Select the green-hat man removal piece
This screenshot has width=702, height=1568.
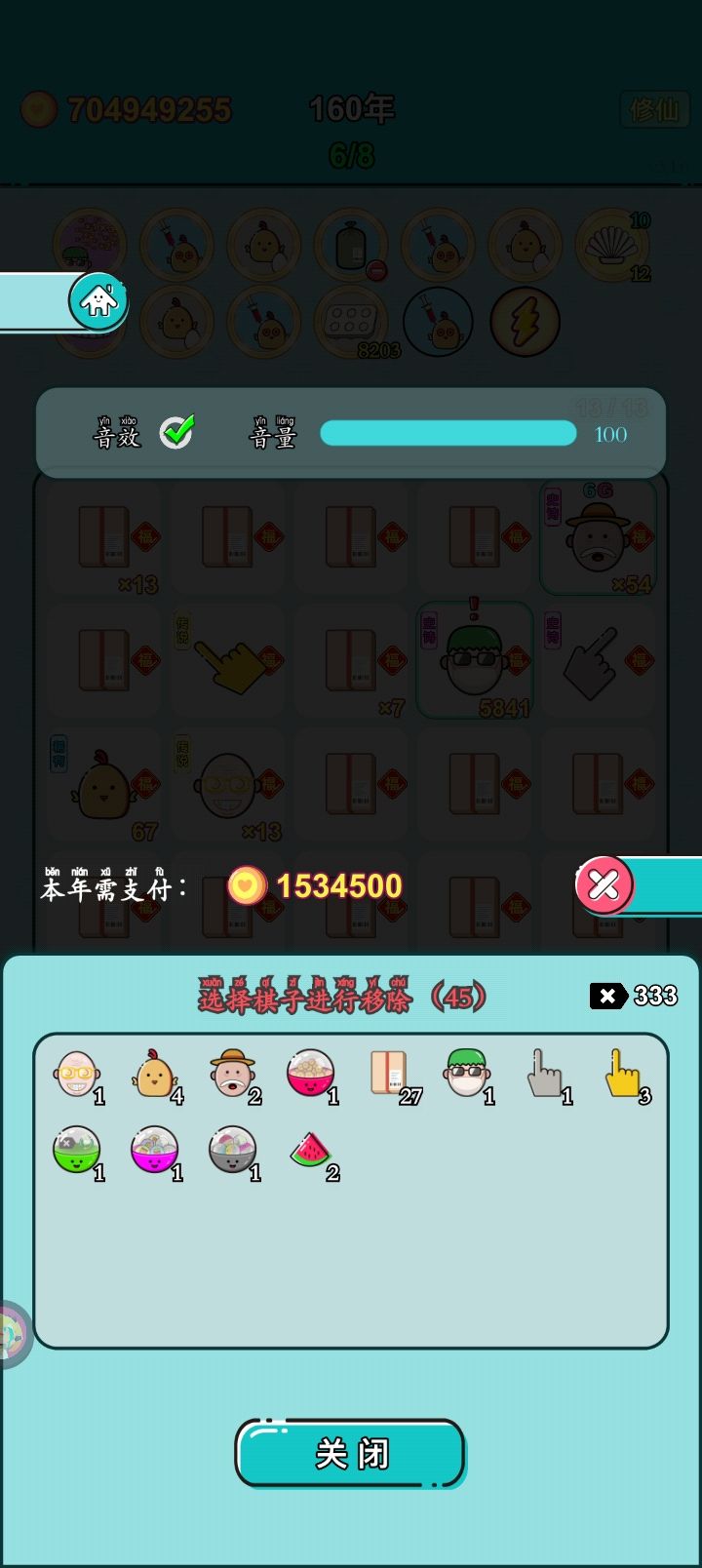pyautogui.click(x=468, y=1073)
